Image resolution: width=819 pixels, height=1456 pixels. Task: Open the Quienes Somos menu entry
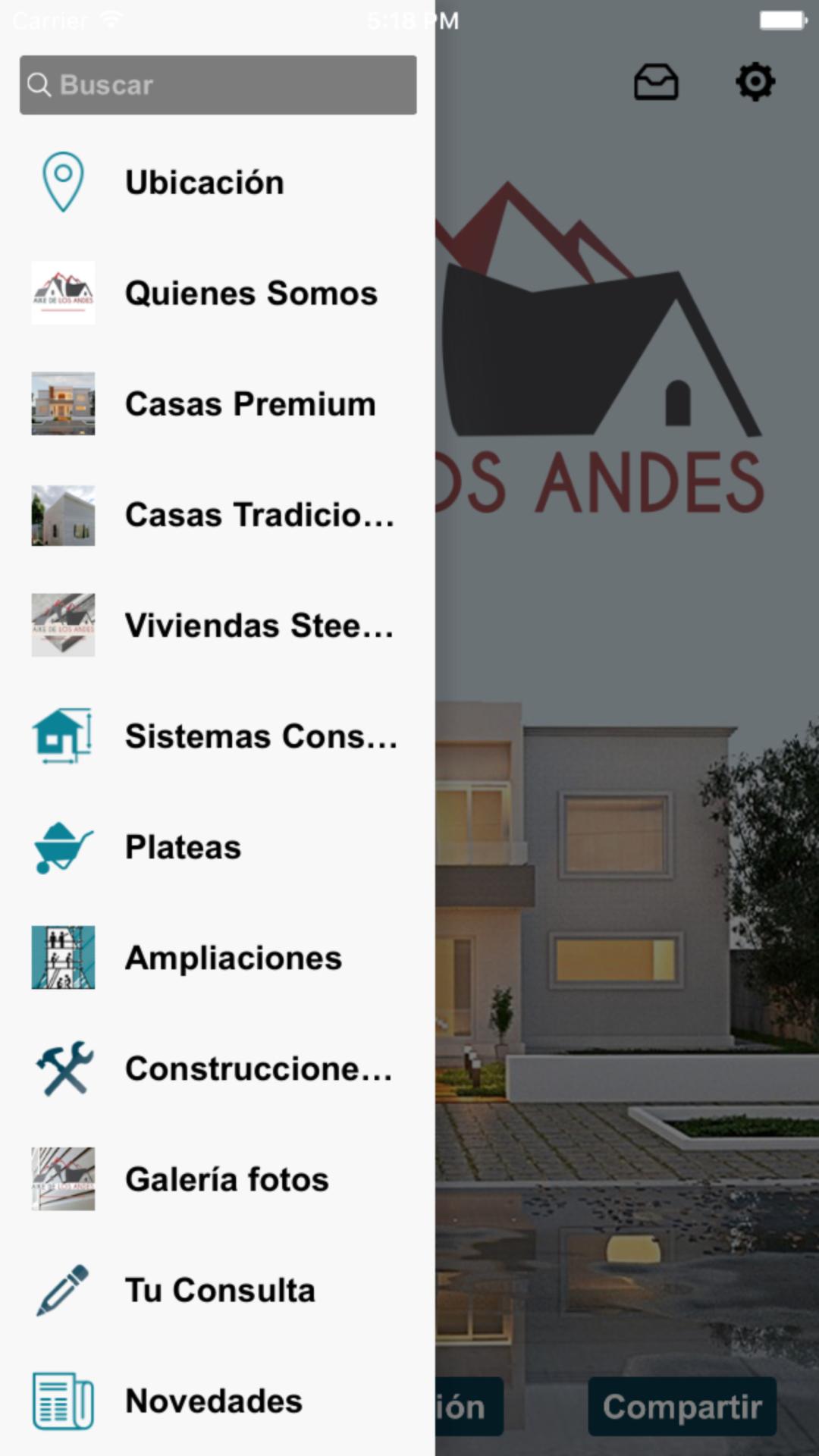(252, 293)
